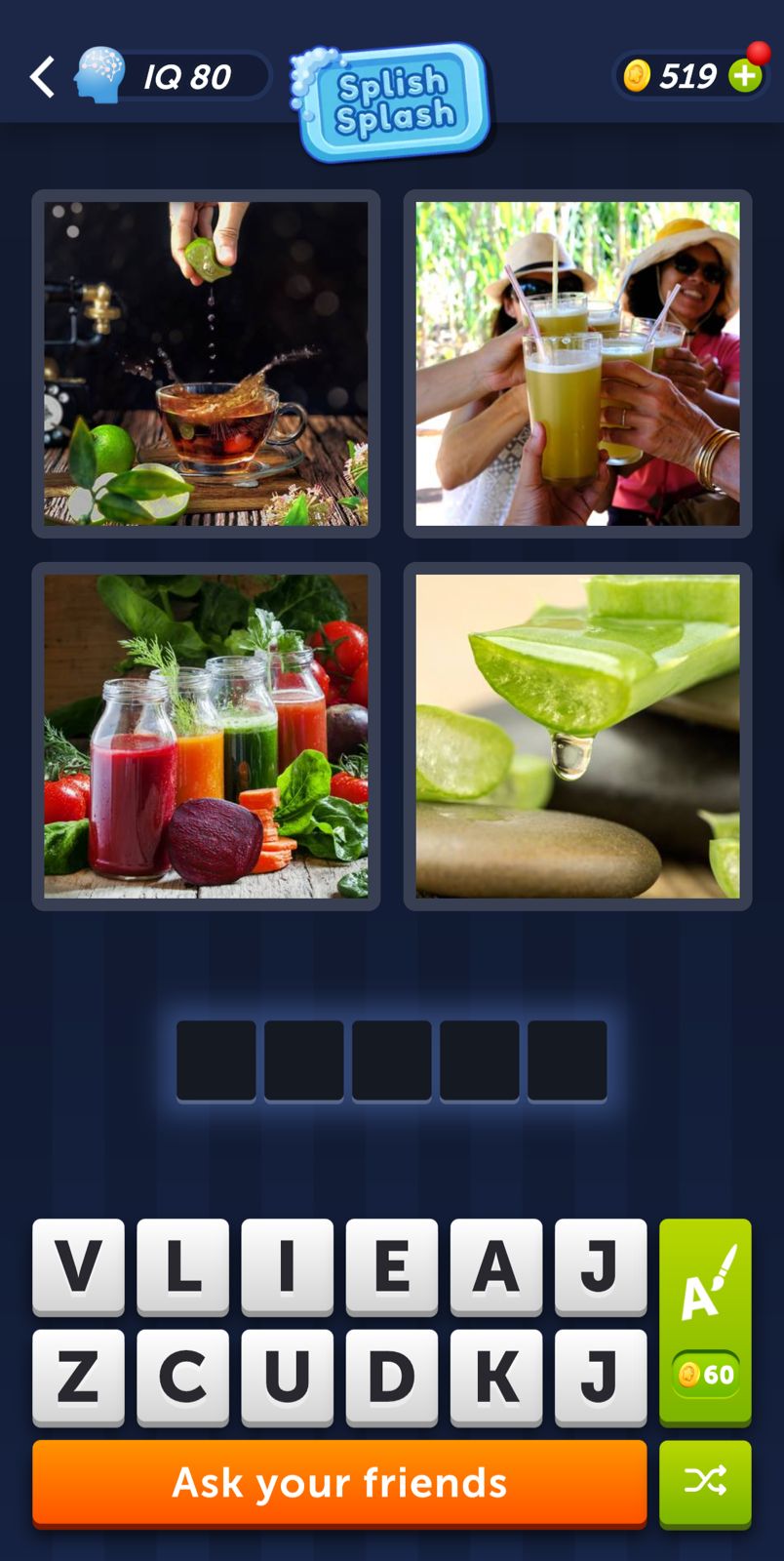Shuffle the letter tiles
Viewport: 784px width, 1561px height.
point(705,1482)
